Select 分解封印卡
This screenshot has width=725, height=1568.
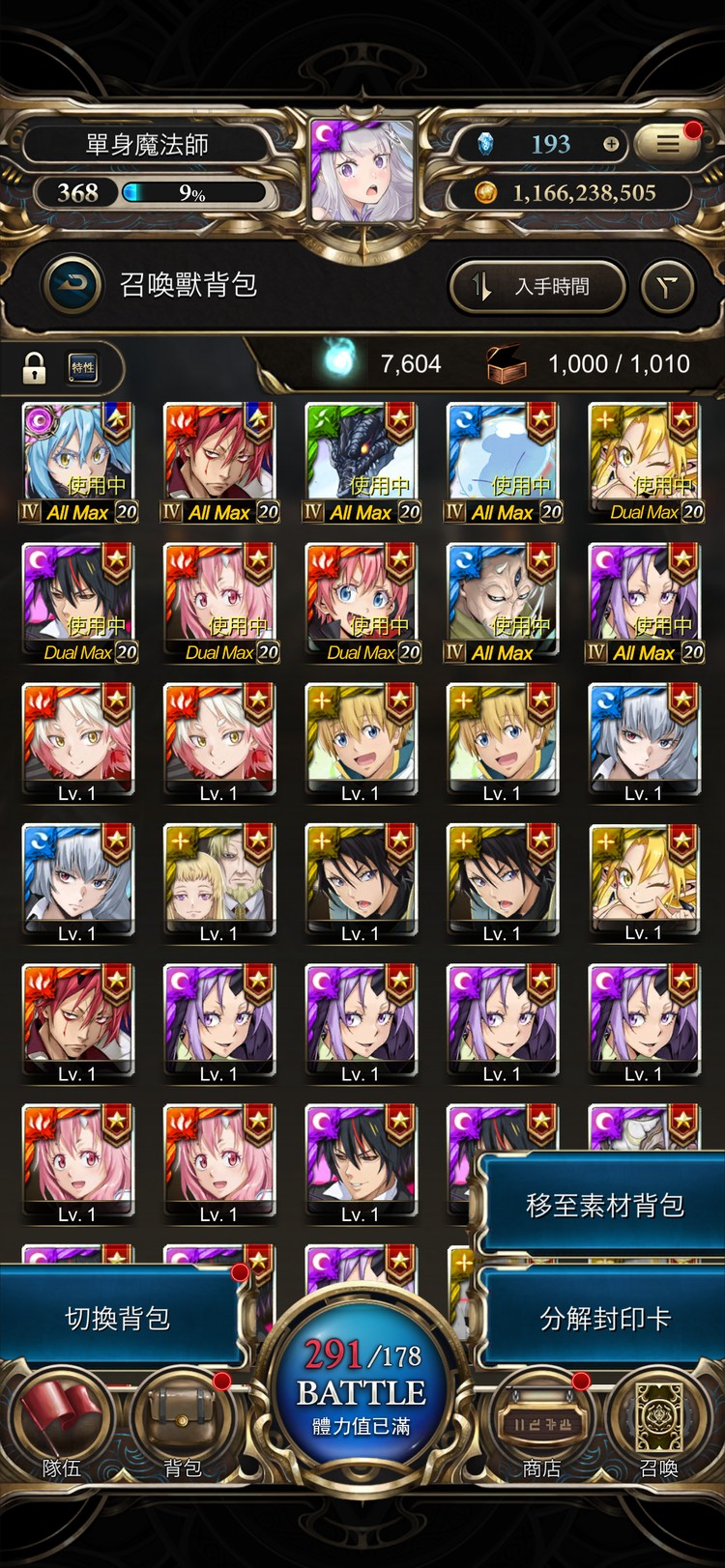(x=604, y=1319)
